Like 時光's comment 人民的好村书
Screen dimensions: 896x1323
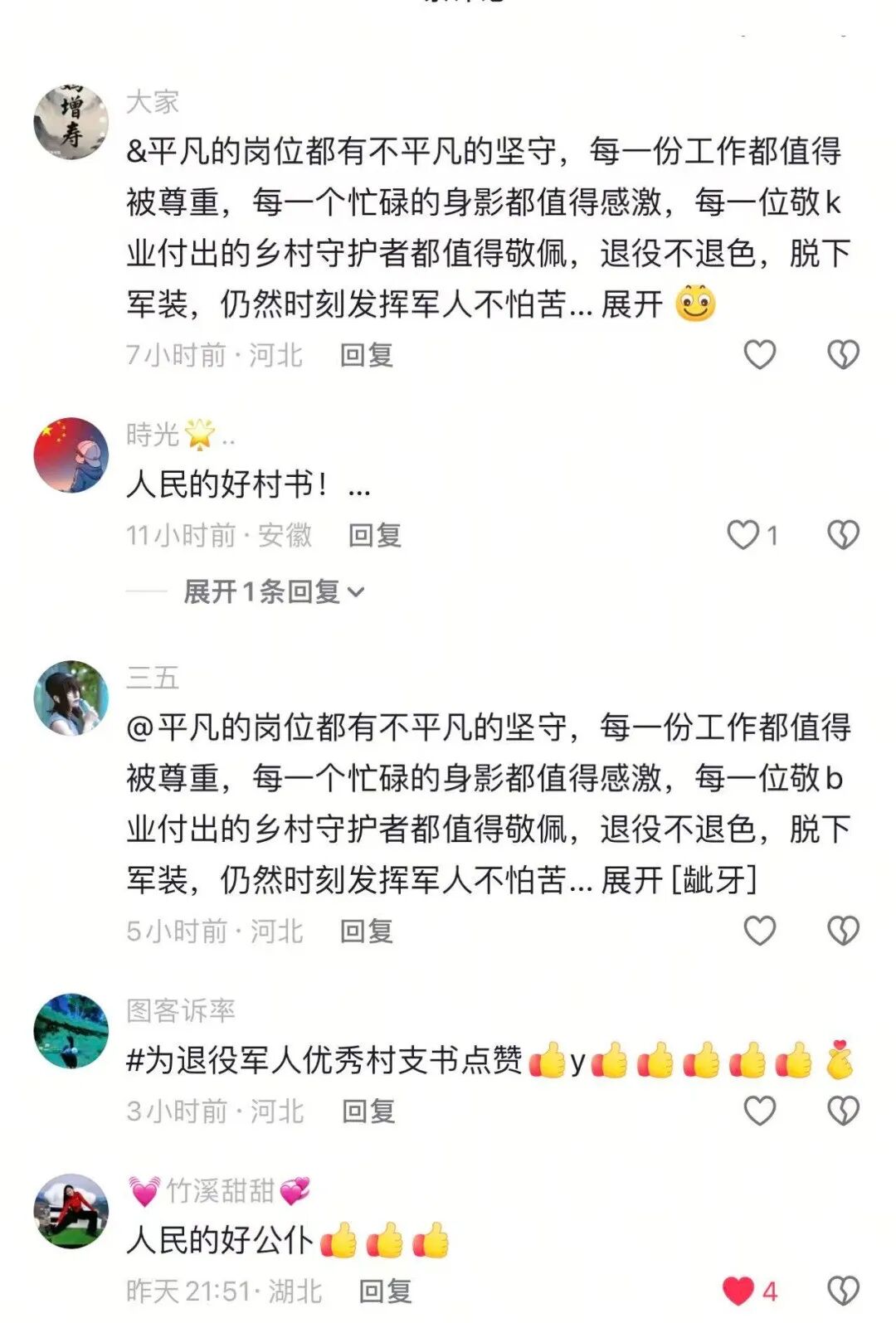743,535
